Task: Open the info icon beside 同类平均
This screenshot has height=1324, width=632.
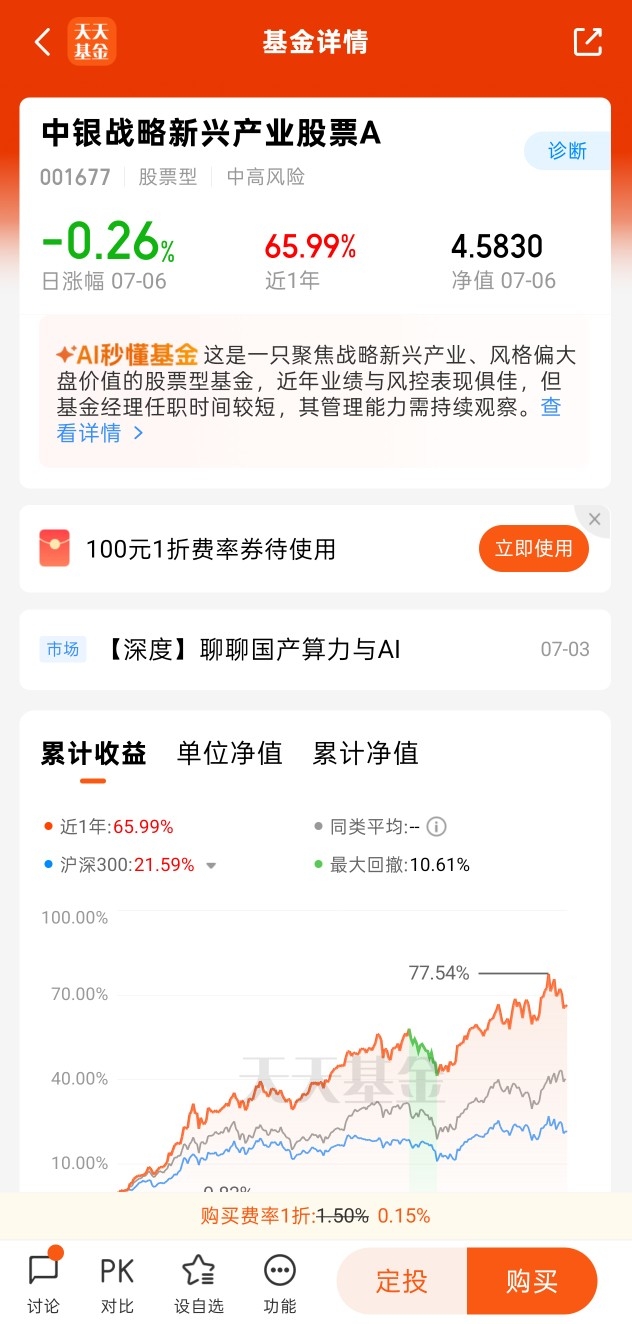Action: pyautogui.click(x=436, y=827)
